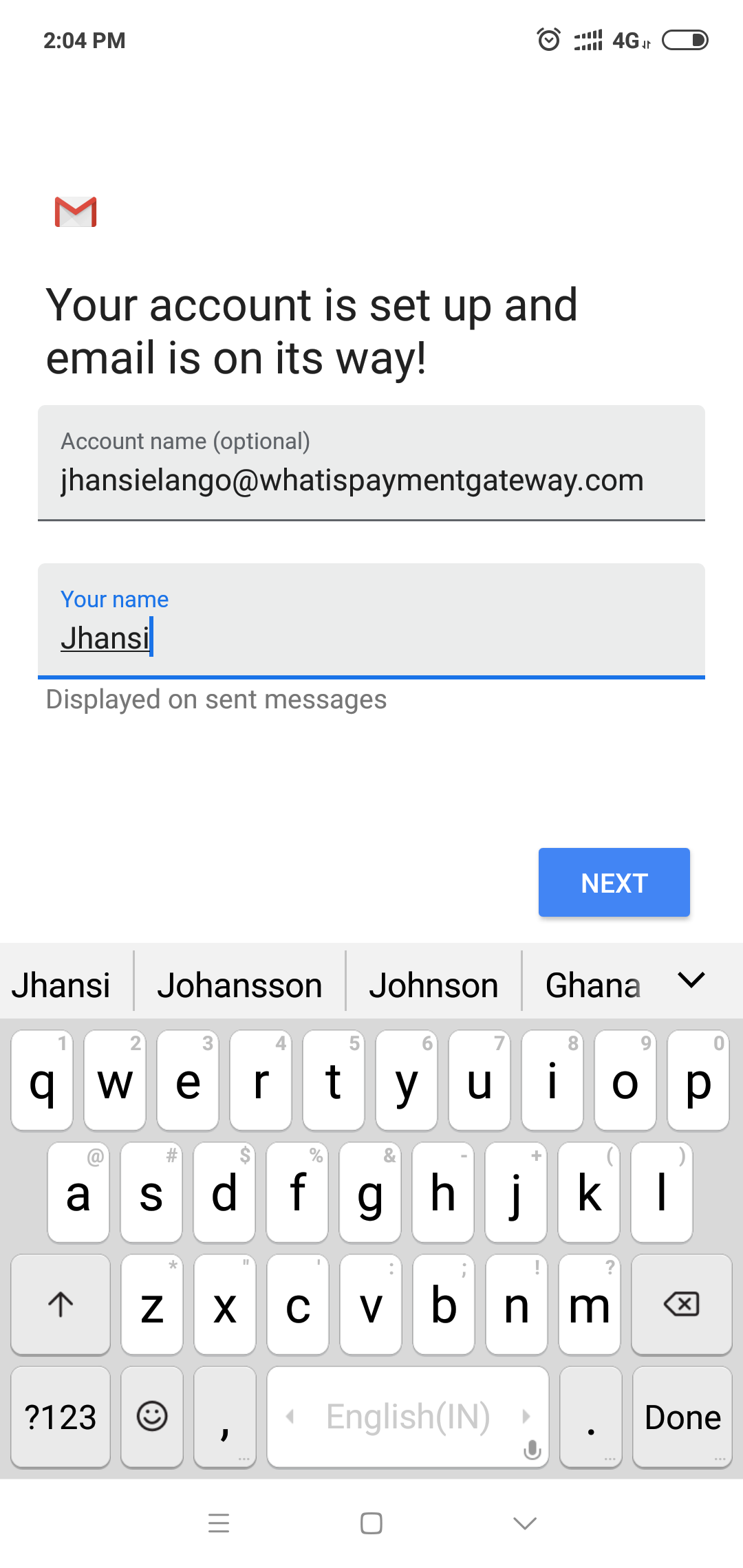Enable shift on the keyboard
This screenshot has height=1568, width=743.
61,1304
